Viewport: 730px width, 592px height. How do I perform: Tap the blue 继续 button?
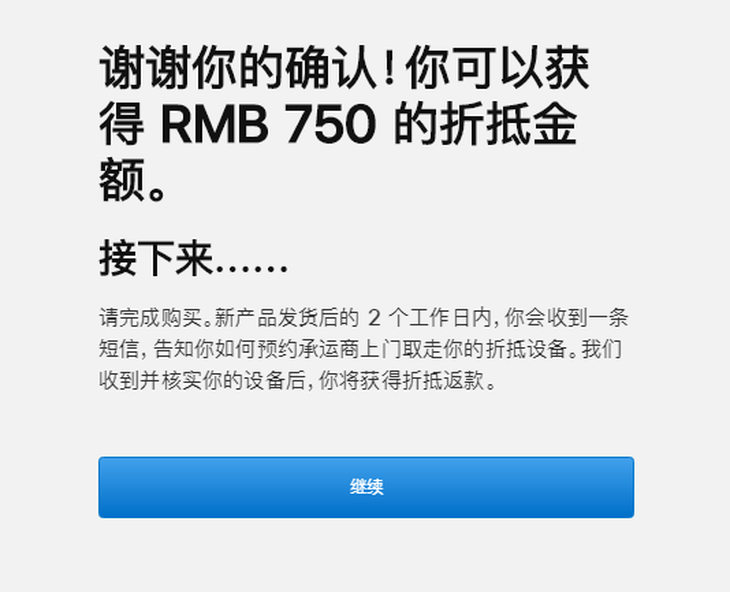click(x=366, y=487)
